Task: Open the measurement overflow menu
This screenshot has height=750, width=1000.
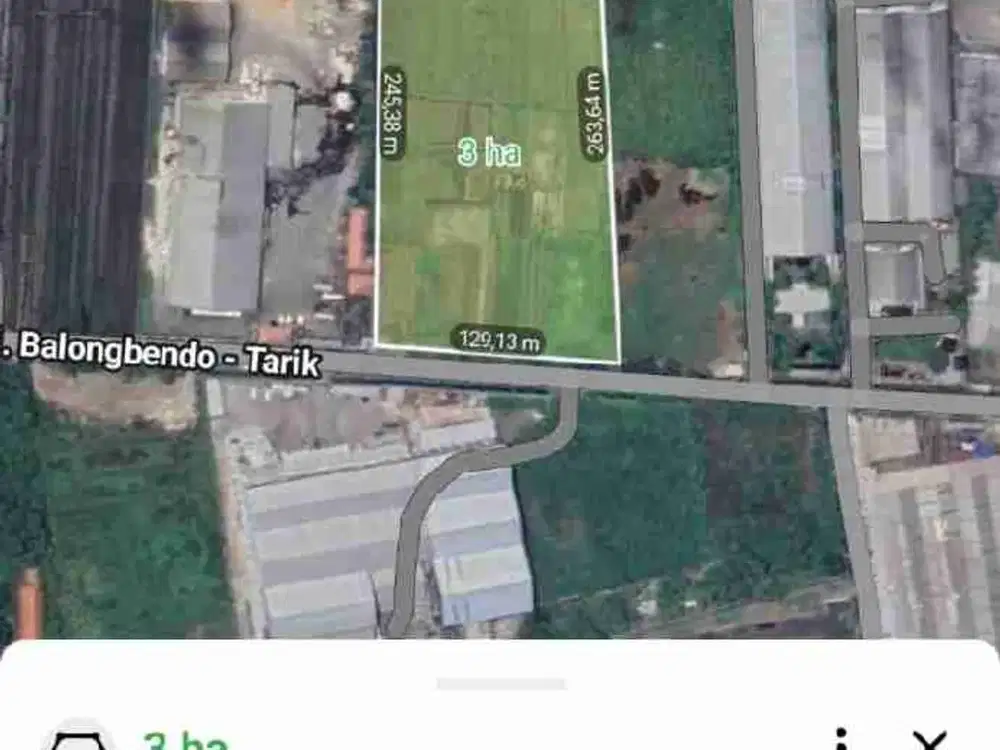Action: (842, 741)
